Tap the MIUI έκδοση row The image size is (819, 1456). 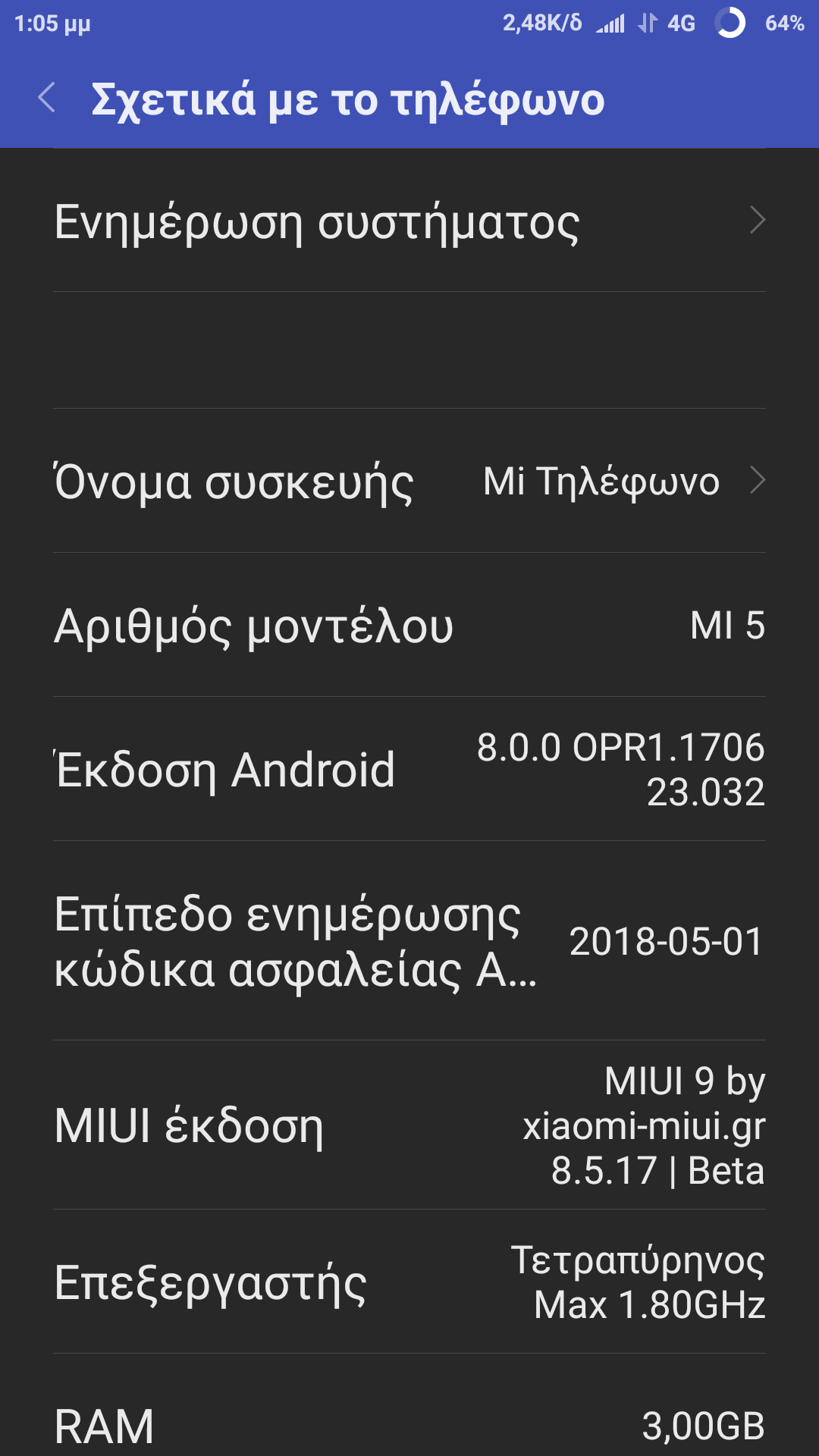click(x=409, y=1125)
